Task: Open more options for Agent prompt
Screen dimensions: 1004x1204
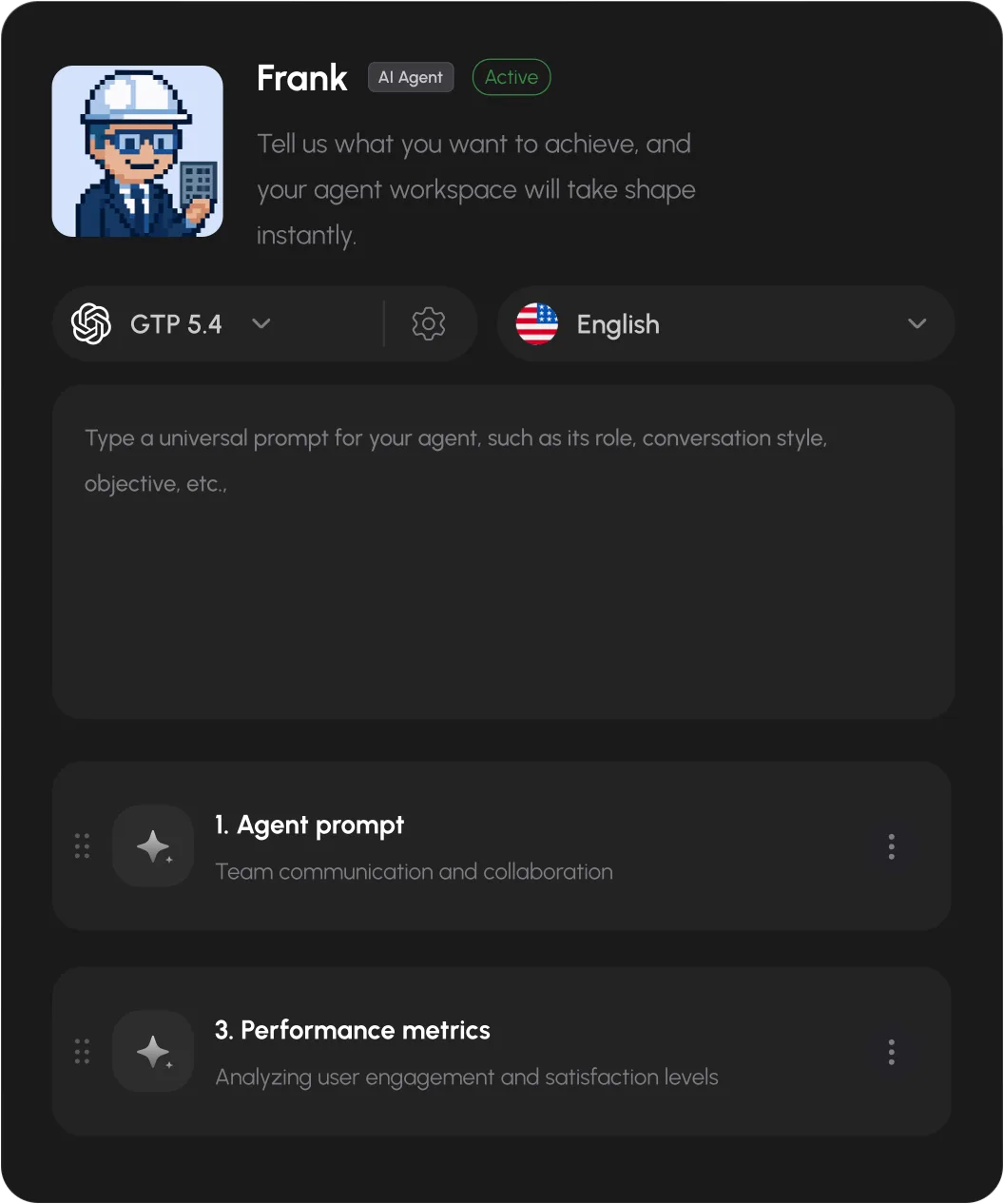Action: tap(891, 846)
